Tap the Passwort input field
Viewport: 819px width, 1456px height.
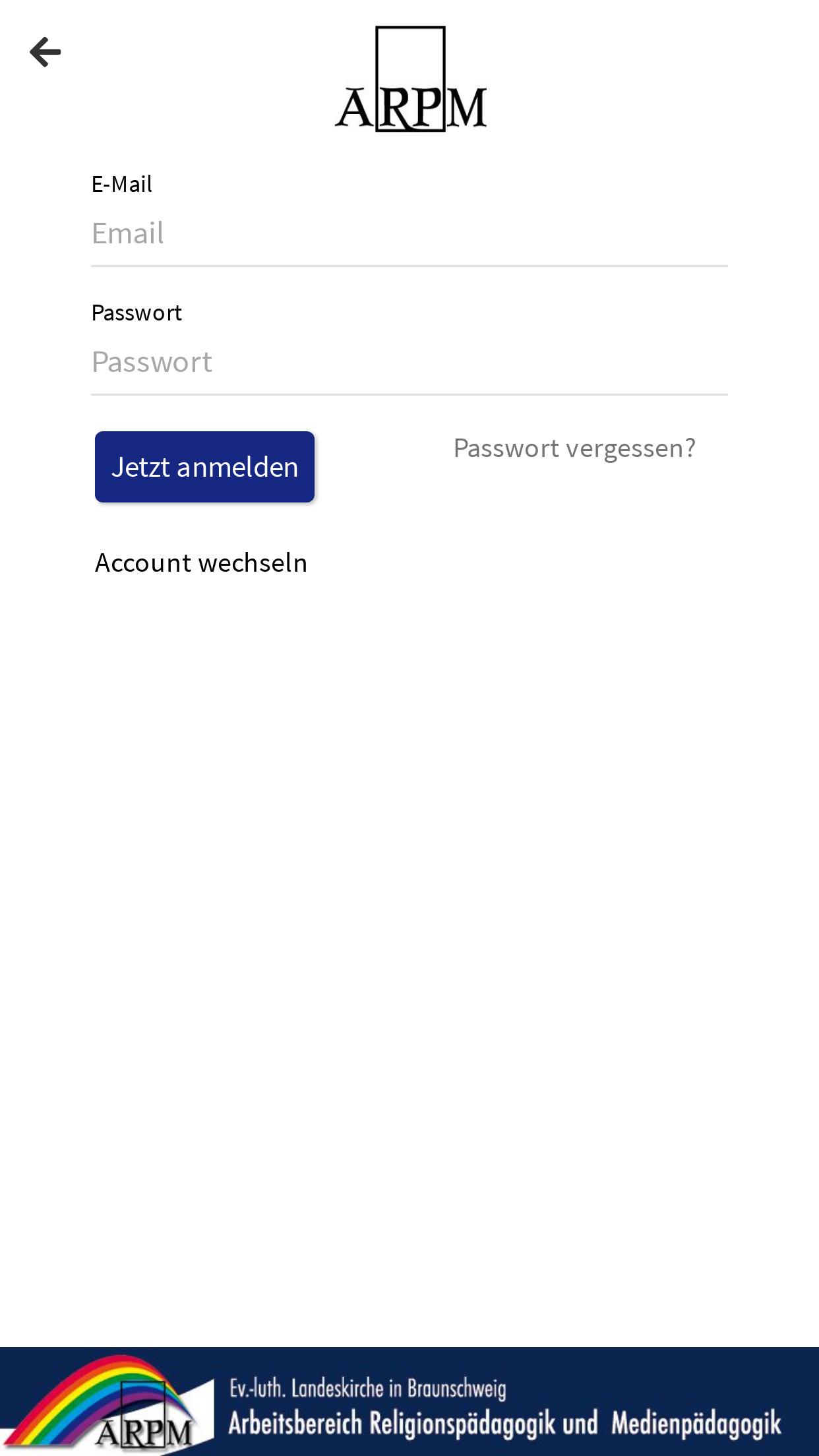(x=409, y=363)
